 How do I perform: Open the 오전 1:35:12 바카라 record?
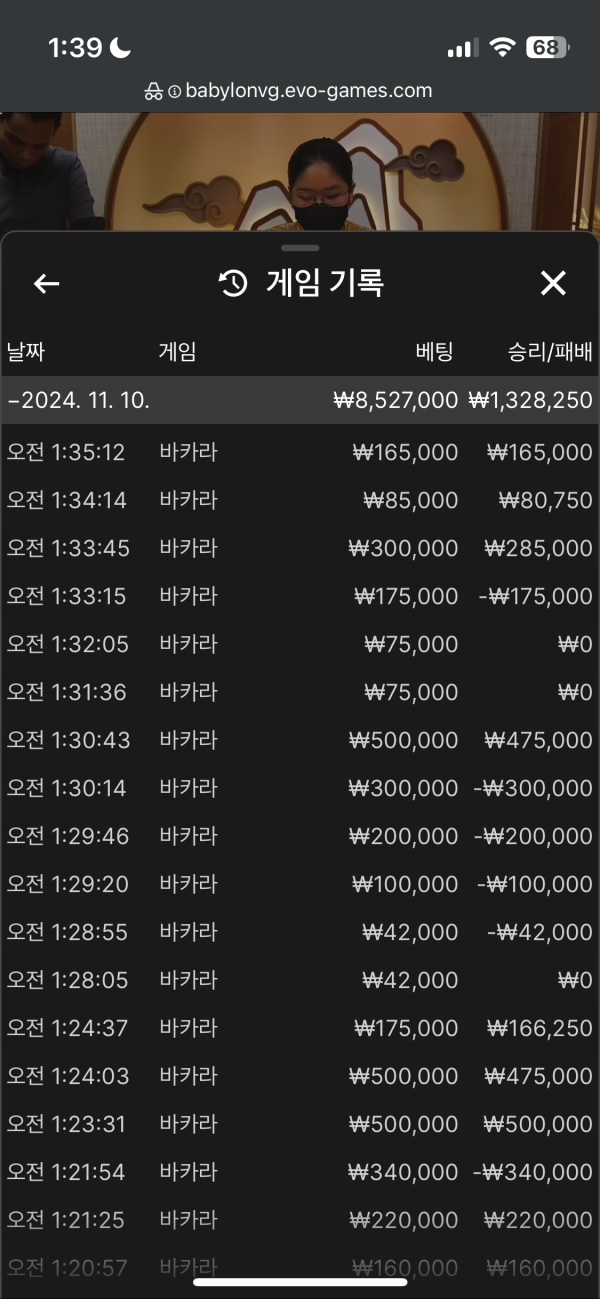click(x=300, y=452)
